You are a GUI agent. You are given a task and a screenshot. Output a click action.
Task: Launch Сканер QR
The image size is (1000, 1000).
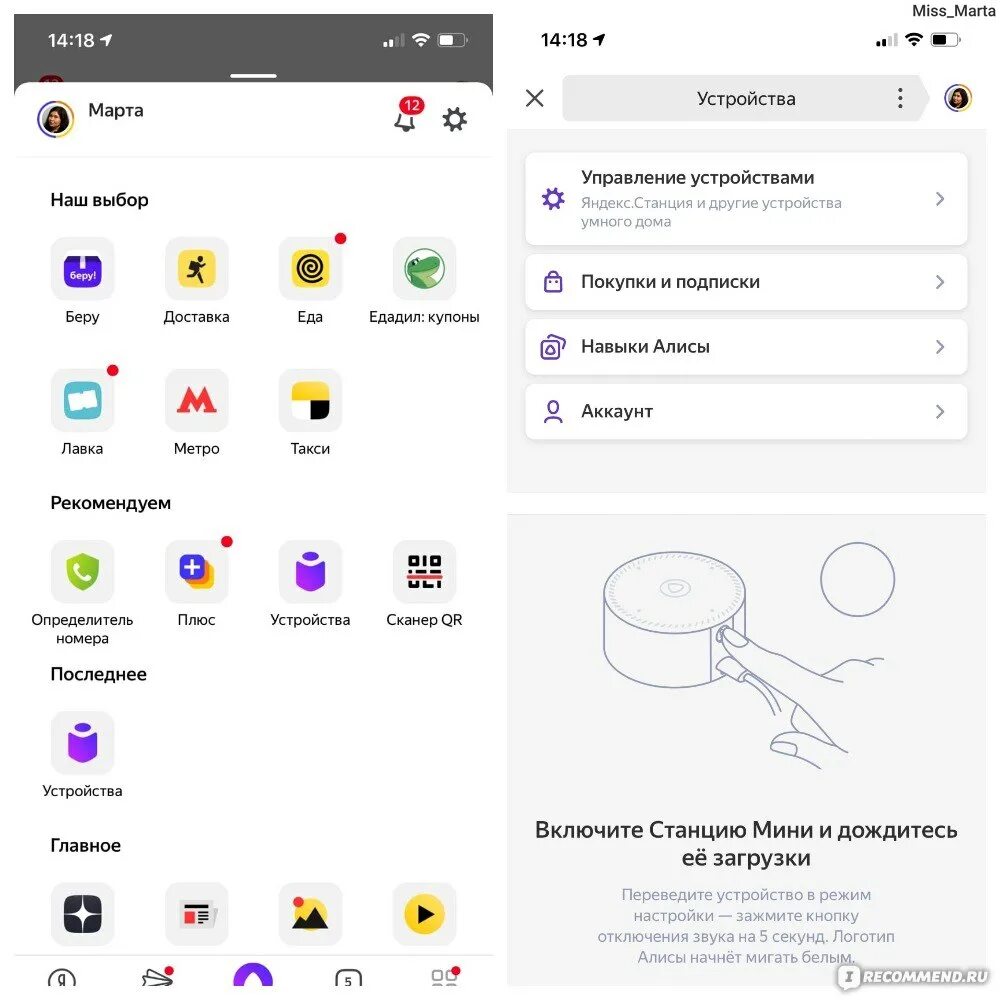pyautogui.click(x=424, y=572)
